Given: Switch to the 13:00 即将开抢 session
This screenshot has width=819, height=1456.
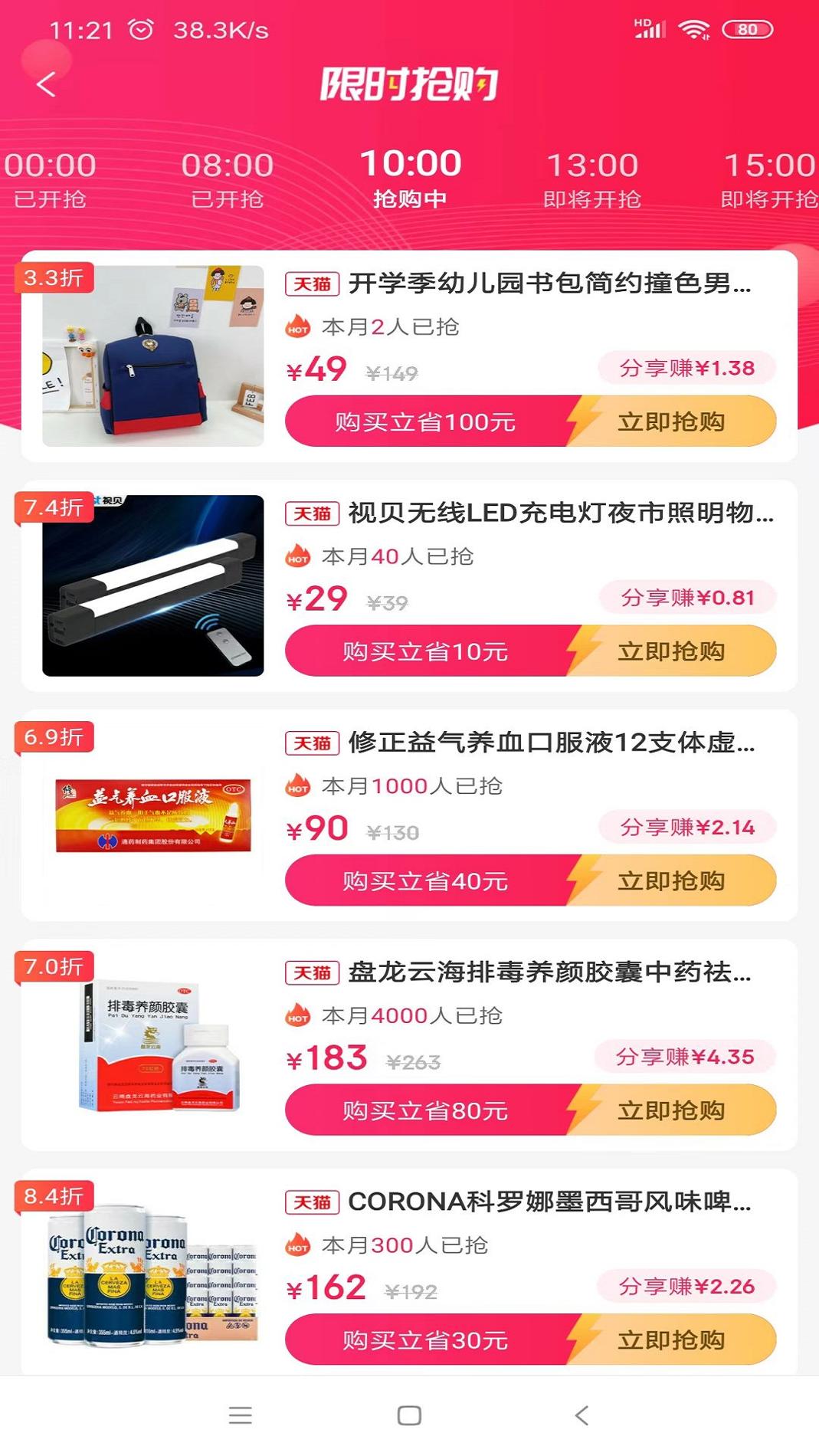Looking at the screenshot, I should click(x=590, y=176).
